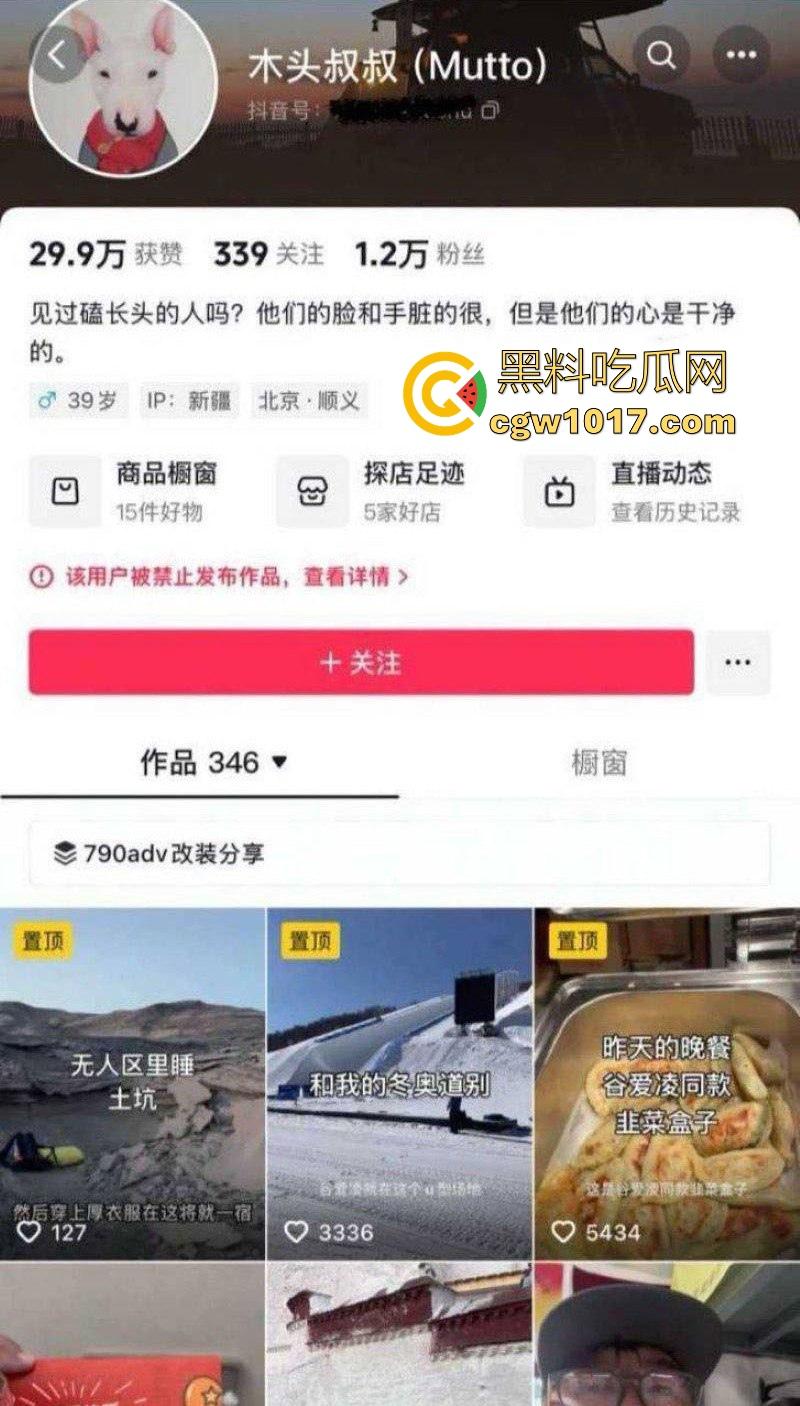Tap the warning icon before the ban notice
This screenshot has width=800, height=1406.
pos(41,576)
